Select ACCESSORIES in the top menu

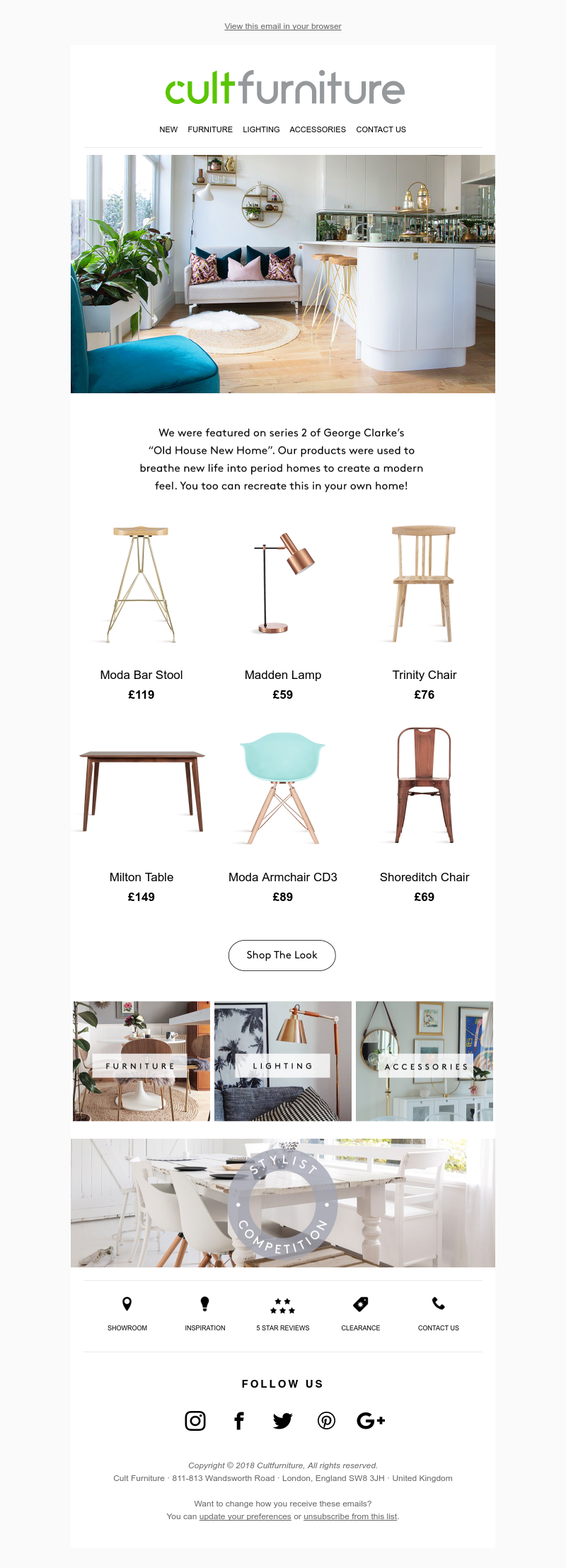coord(318,129)
